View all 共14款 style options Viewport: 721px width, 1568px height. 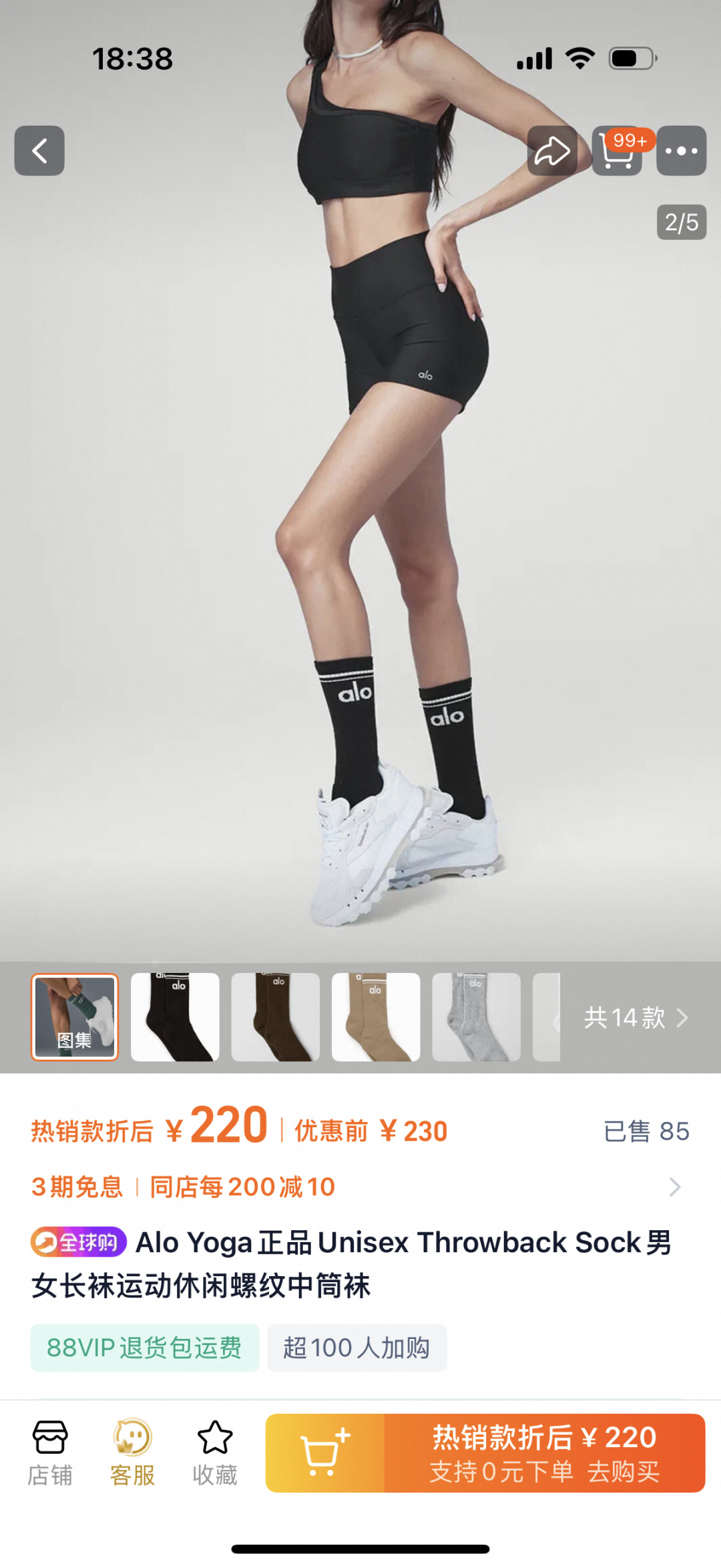(x=635, y=1018)
